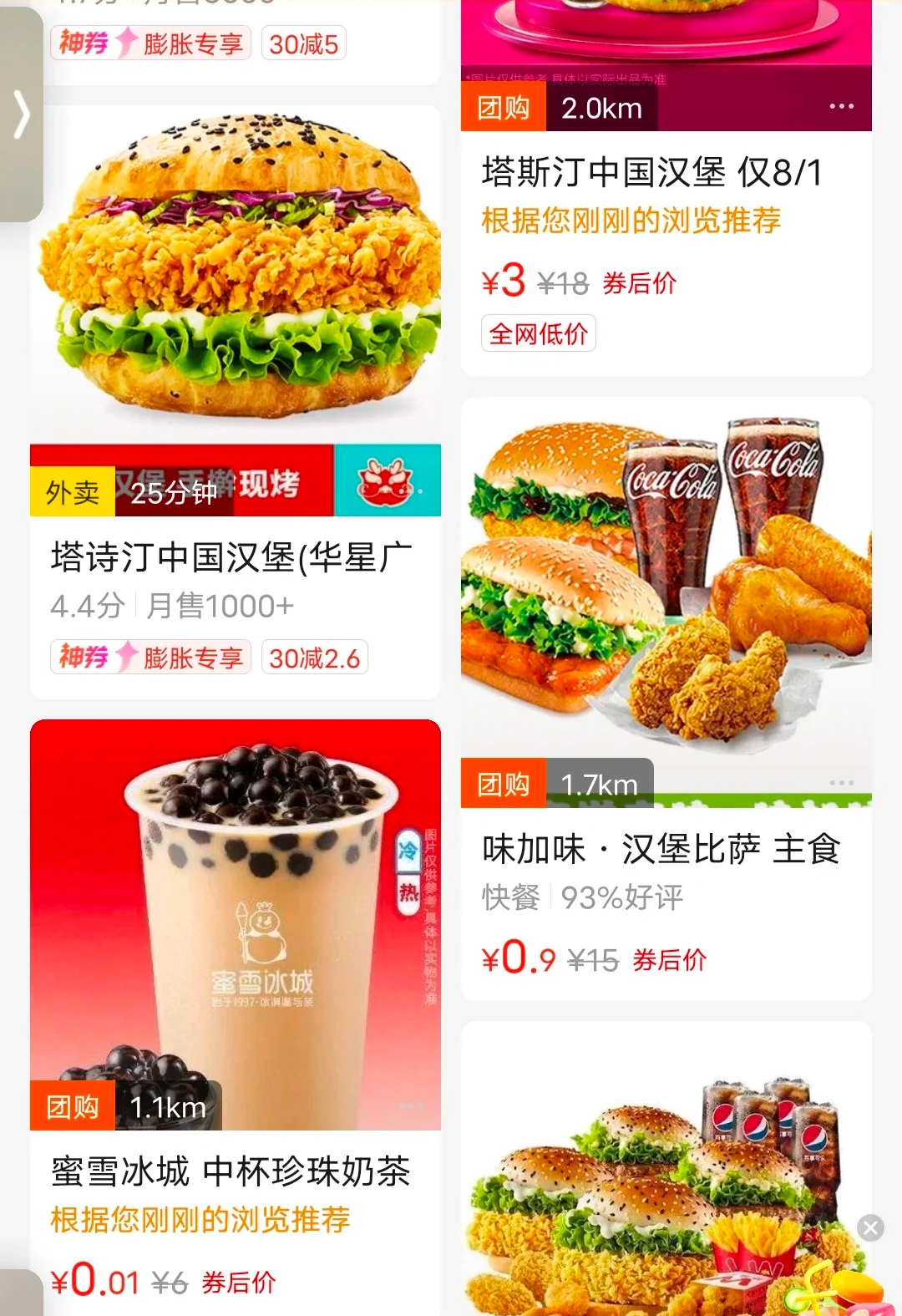Tap the 30减2.6 coupon tag
This screenshot has width=902, height=1316.
point(315,658)
